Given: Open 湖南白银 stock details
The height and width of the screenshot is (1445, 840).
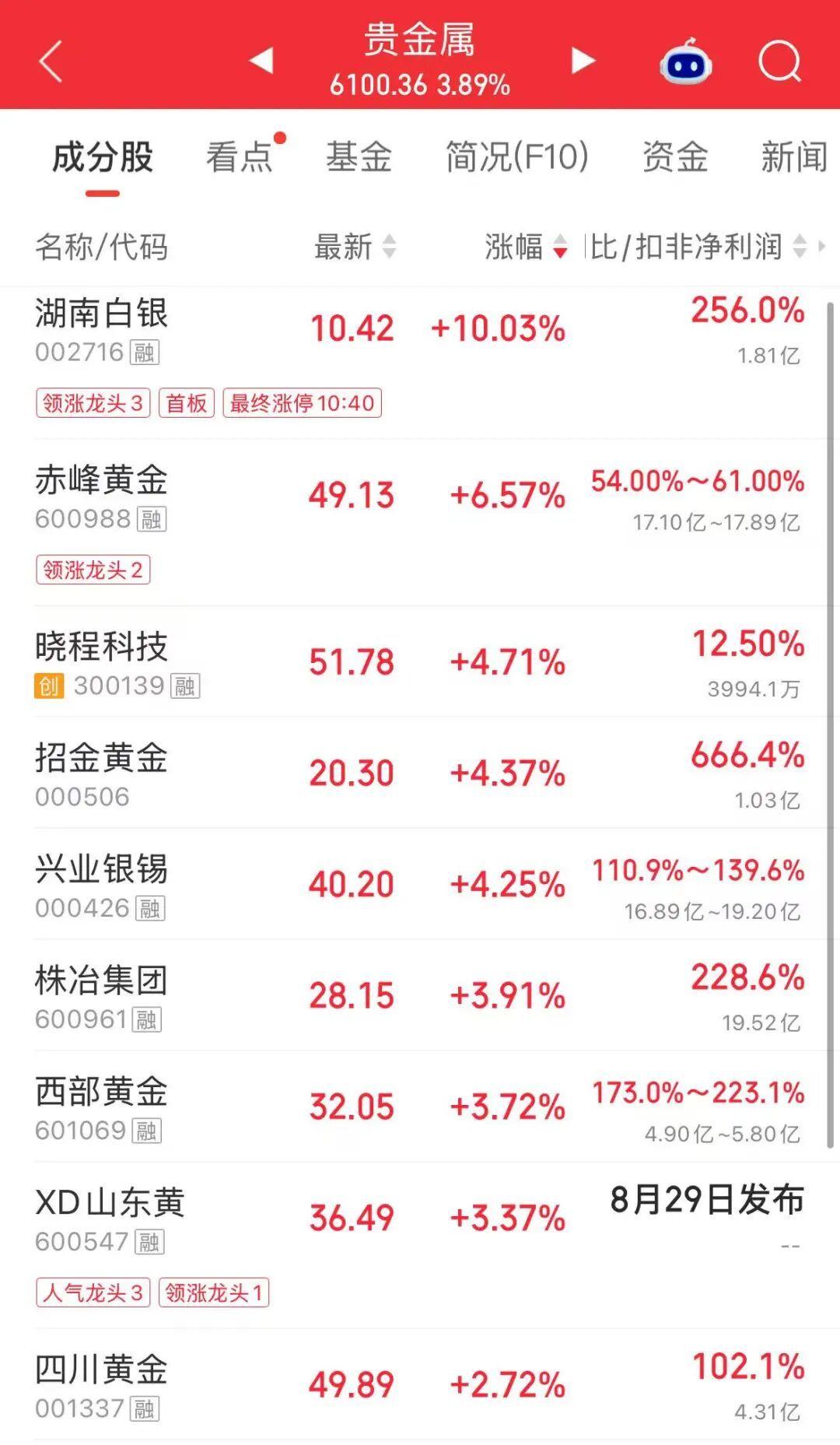Looking at the screenshot, I should (x=420, y=363).
